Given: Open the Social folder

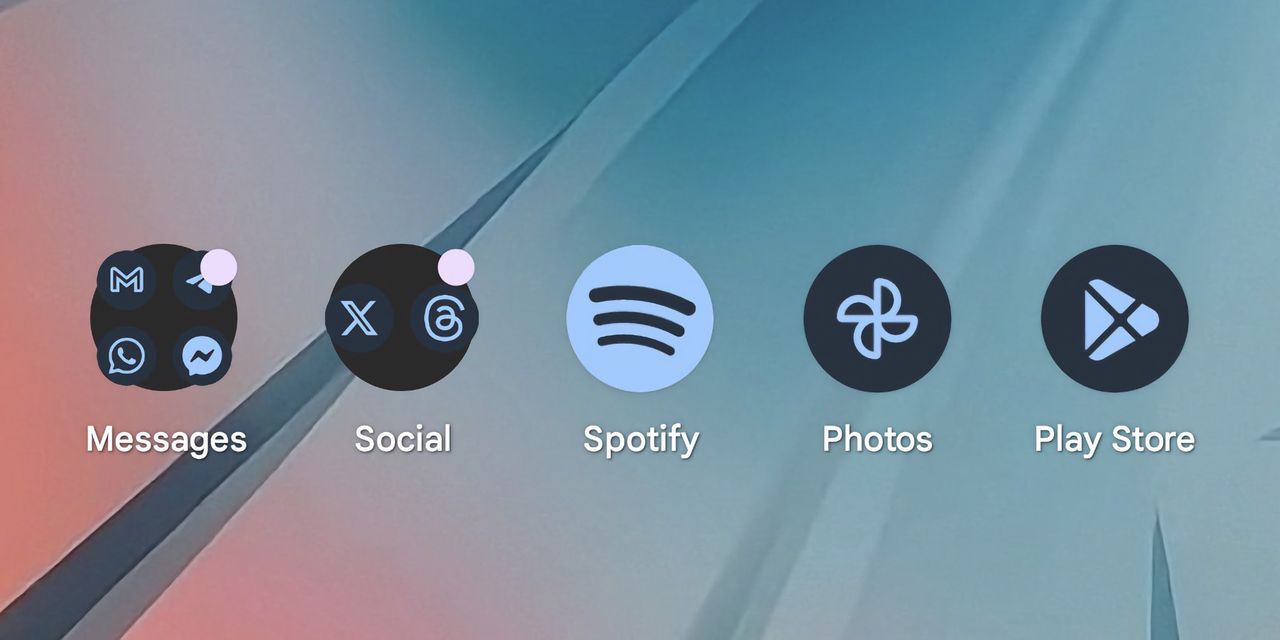Looking at the screenshot, I should [402, 318].
